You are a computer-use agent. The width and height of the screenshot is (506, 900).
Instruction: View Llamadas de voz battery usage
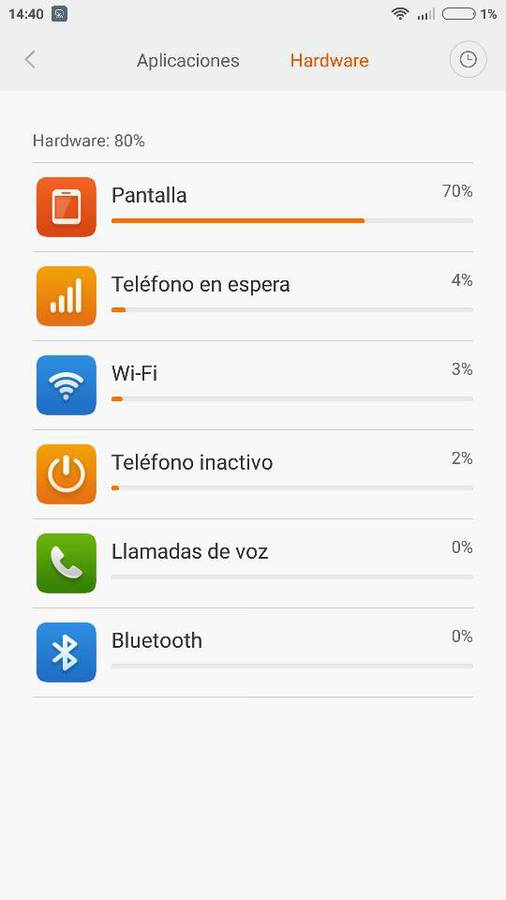(253, 564)
